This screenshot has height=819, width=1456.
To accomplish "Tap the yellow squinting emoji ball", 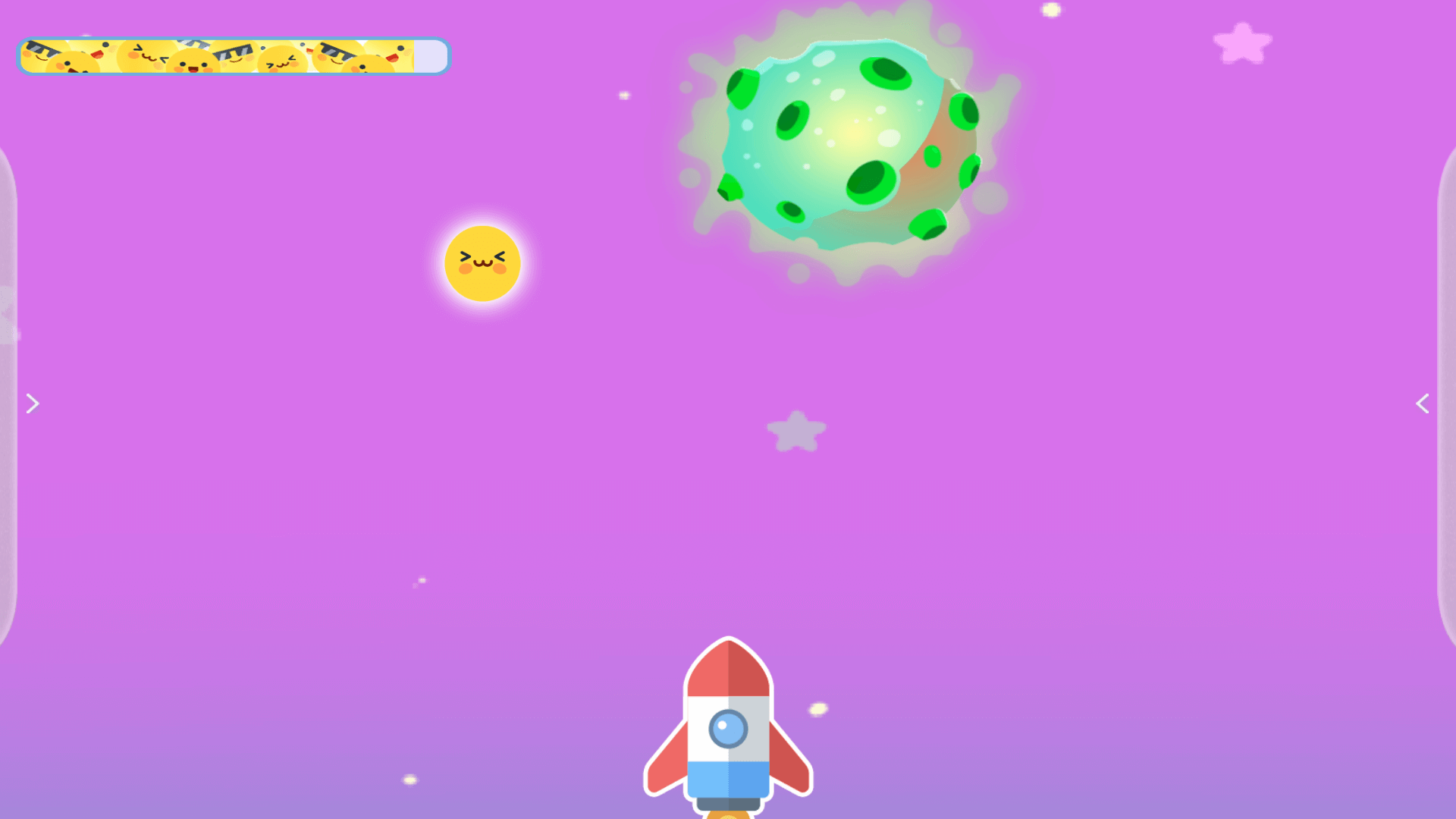I will [482, 263].
